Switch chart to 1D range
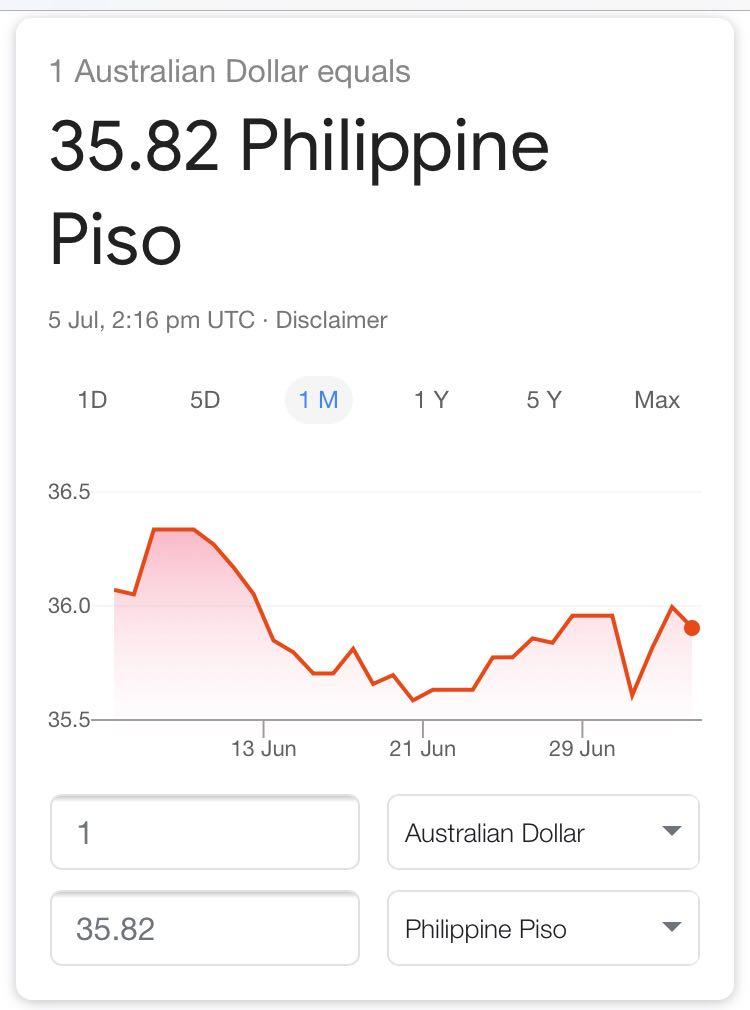Screen dimensions: 750x1010 pyautogui.click(x=92, y=400)
